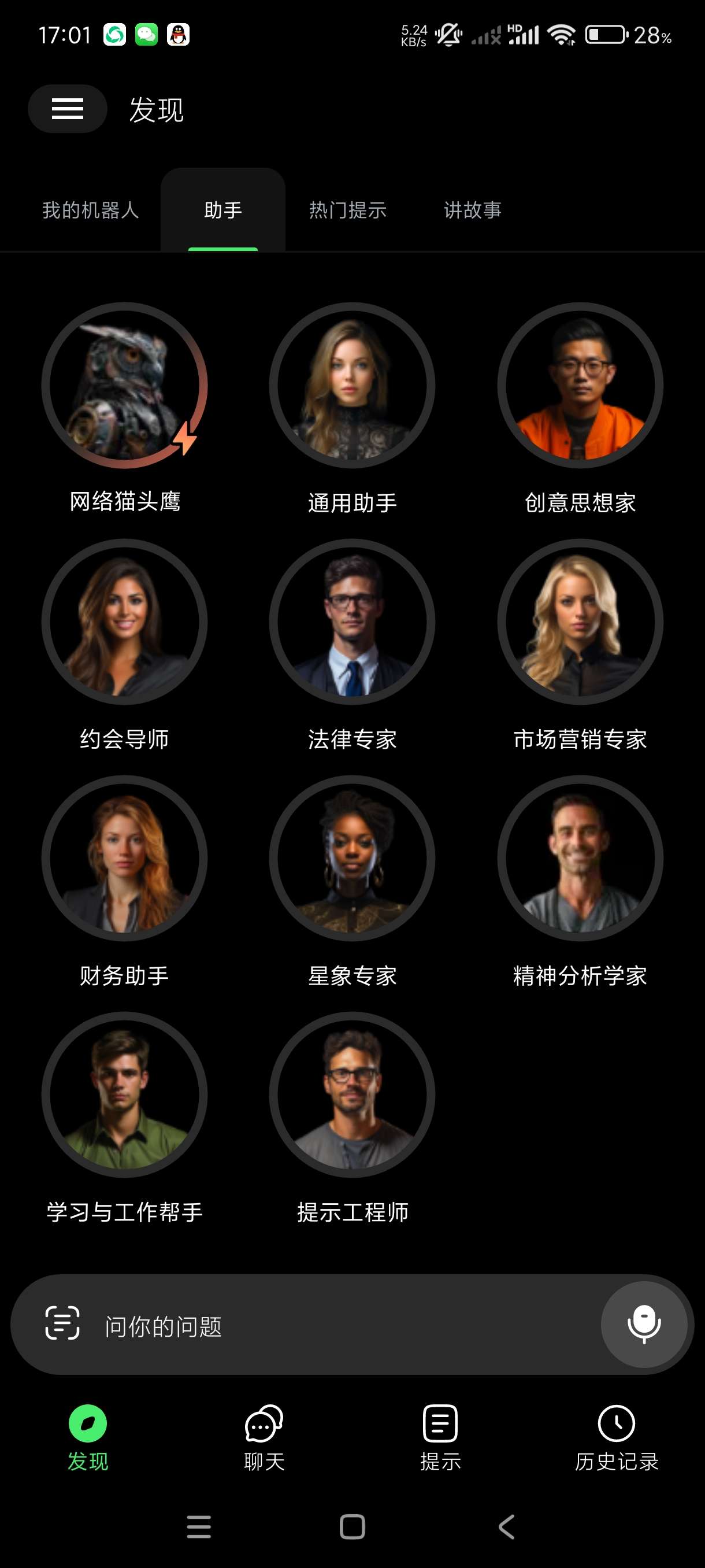Choose the 法律专家 assistant
The height and width of the screenshot is (1568, 705).
coord(352,622)
